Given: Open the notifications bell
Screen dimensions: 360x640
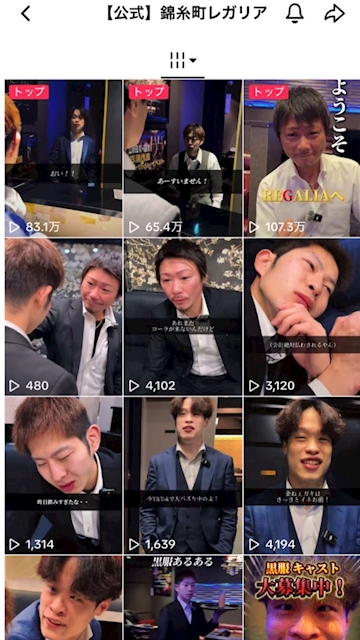Looking at the screenshot, I should coord(294,13).
